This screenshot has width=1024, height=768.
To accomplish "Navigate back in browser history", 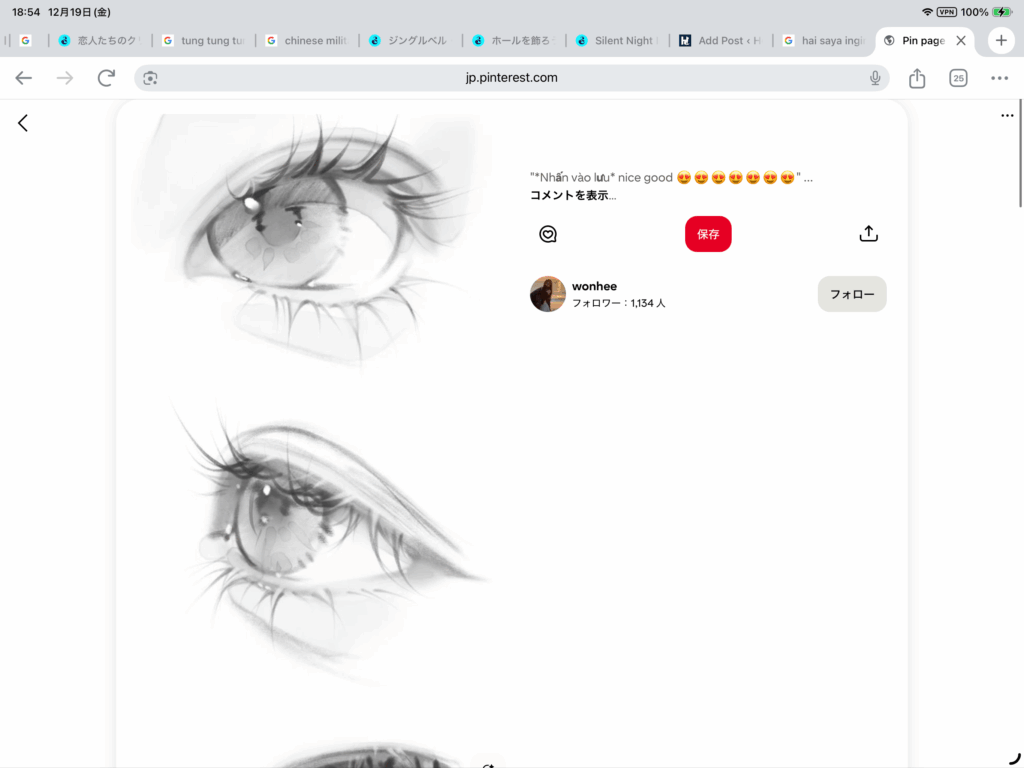I will pyautogui.click(x=24, y=78).
